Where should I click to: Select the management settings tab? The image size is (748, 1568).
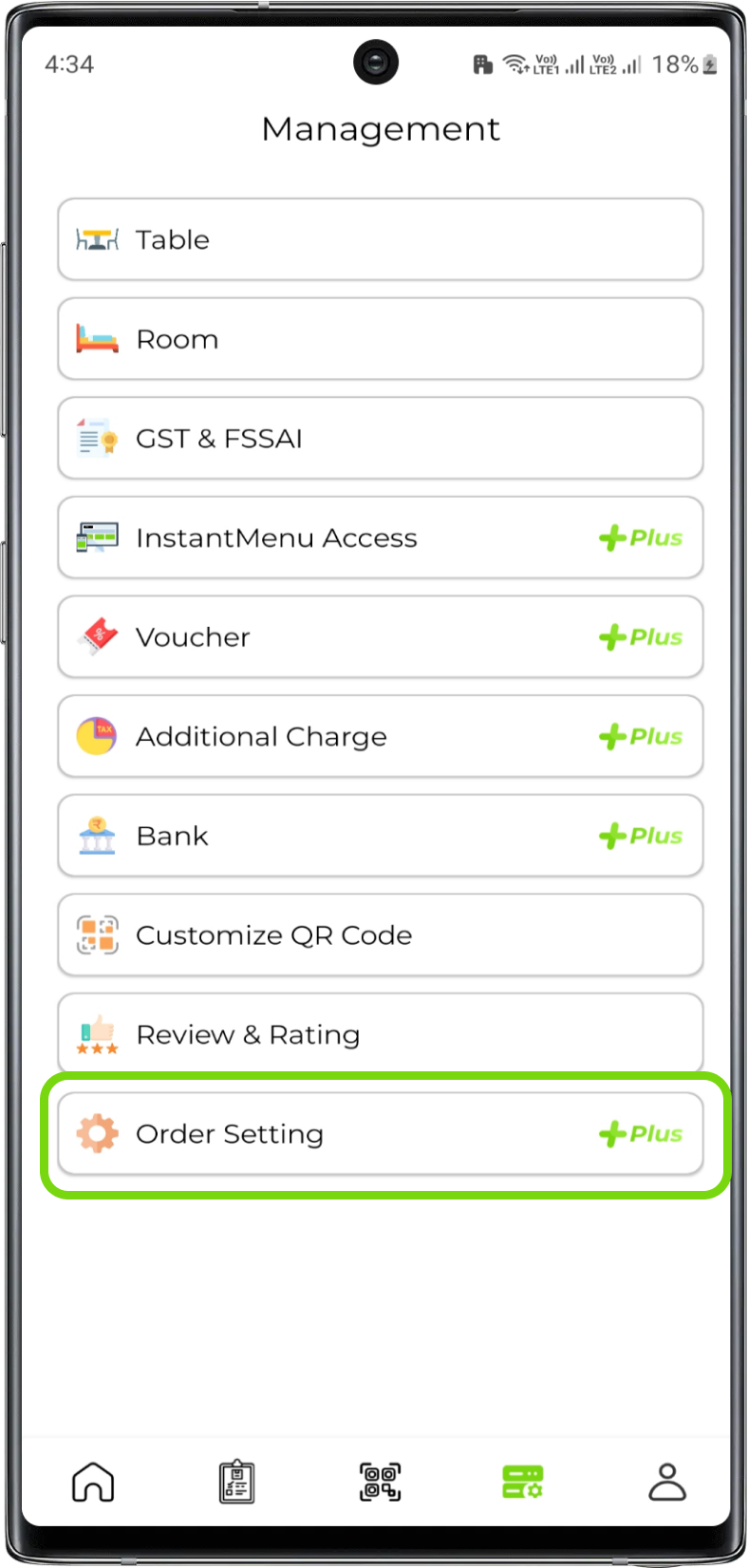coord(523,1482)
